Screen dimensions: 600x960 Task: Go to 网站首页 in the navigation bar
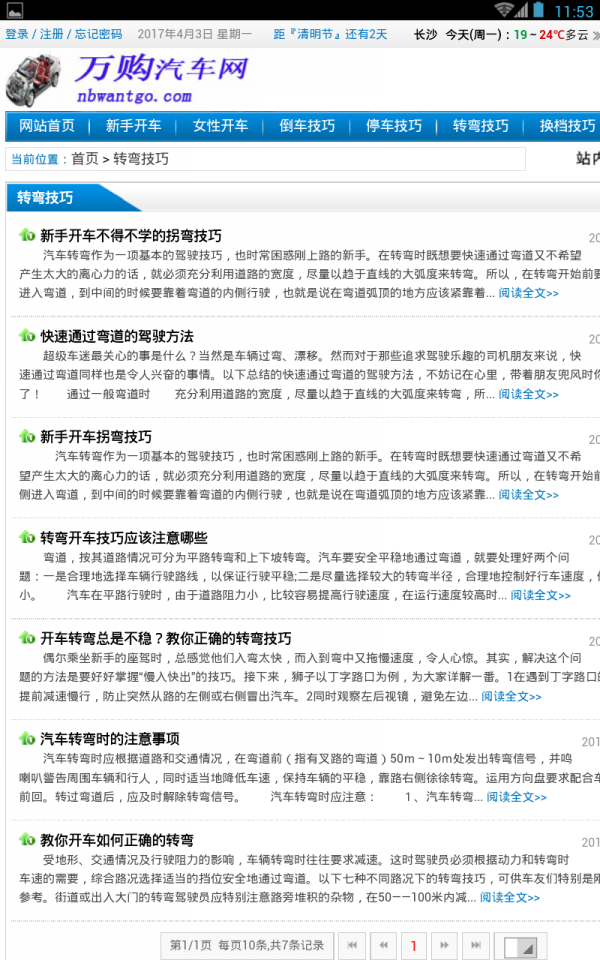pos(47,126)
